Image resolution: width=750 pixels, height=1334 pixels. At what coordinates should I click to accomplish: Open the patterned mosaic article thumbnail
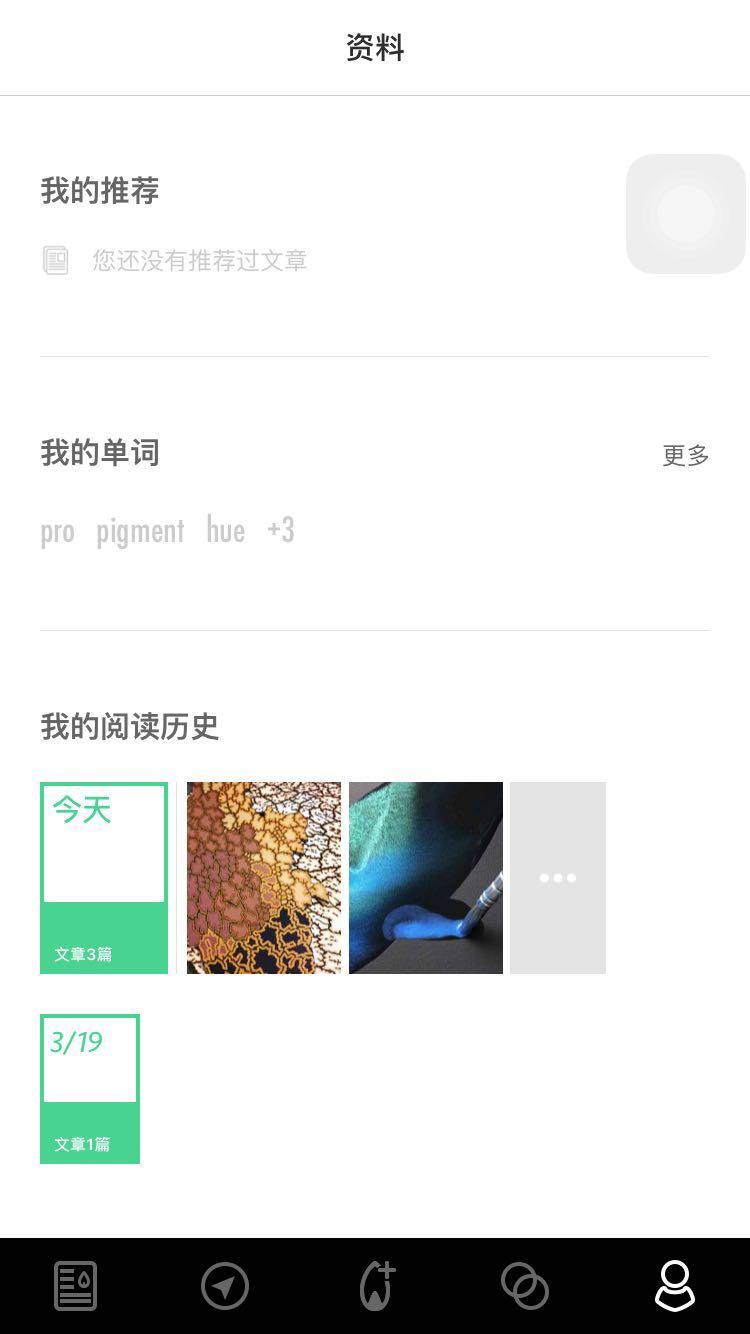point(264,877)
